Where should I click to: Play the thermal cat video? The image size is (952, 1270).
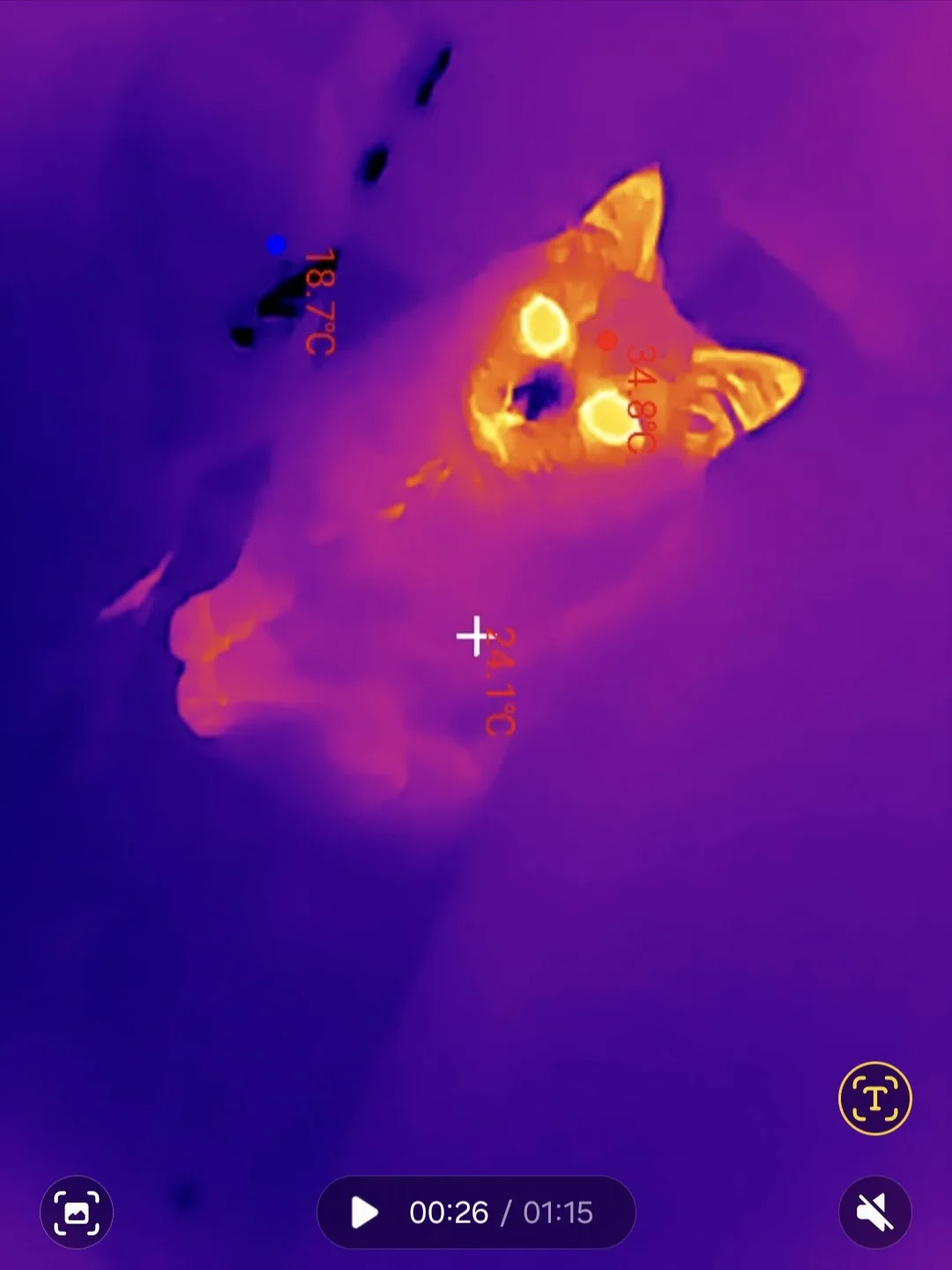click(x=364, y=1213)
